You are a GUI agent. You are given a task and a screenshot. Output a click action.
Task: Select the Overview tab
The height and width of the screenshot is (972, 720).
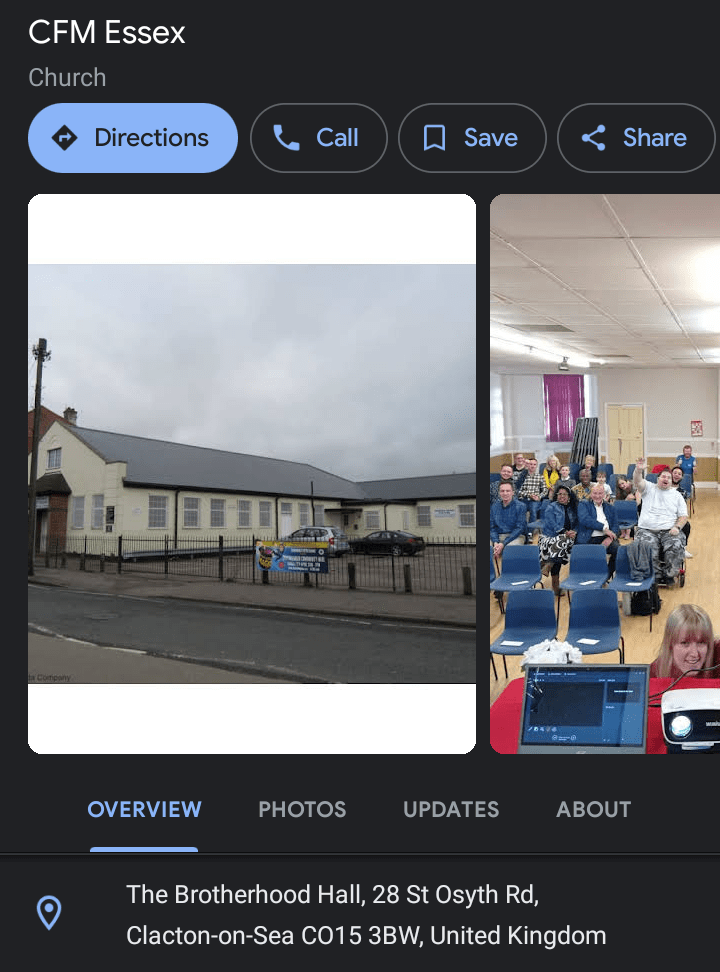[144, 809]
